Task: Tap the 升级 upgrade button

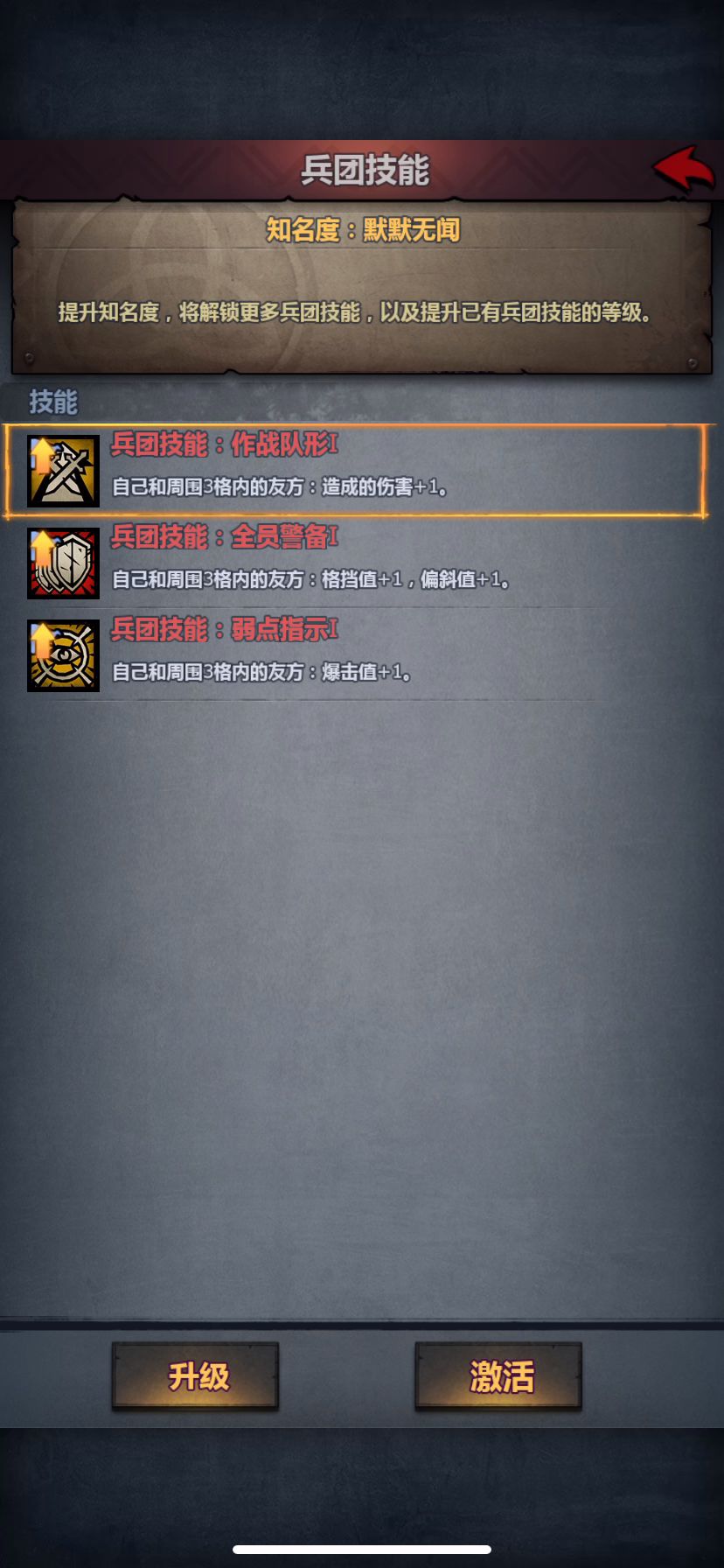Action: [196, 1375]
